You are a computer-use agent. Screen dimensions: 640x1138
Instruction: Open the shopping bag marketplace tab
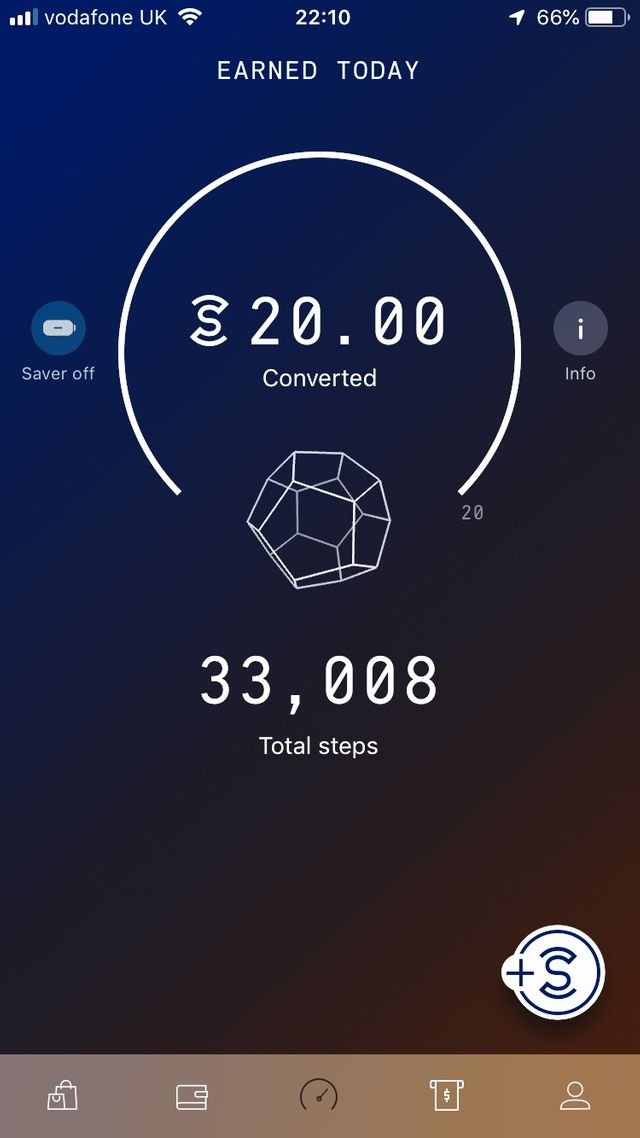click(62, 1096)
